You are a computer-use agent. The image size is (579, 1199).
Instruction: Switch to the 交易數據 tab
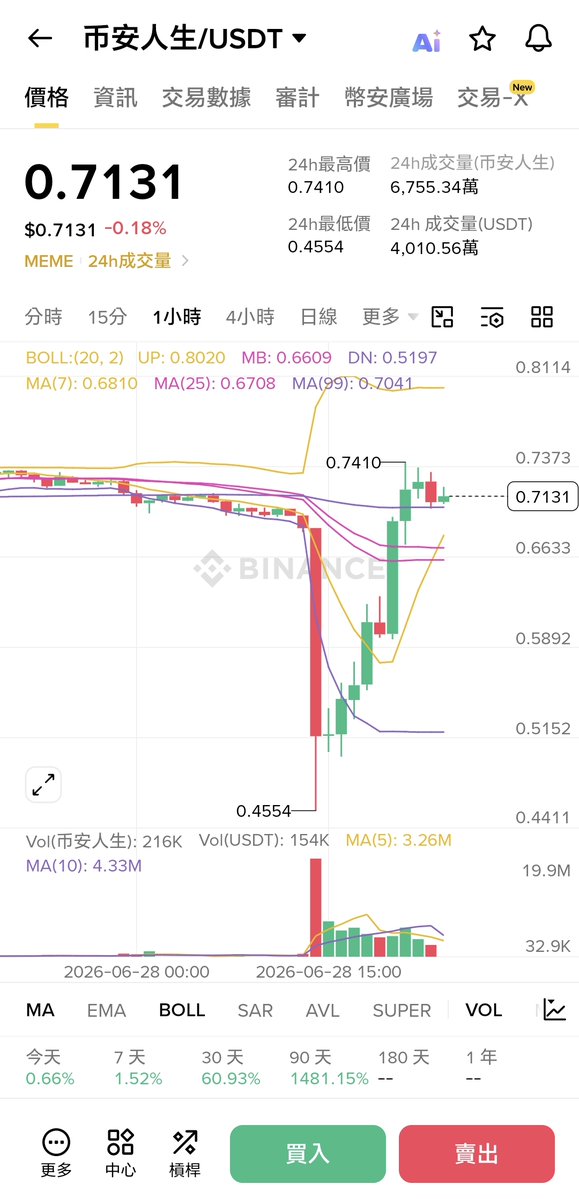(x=207, y=97)
